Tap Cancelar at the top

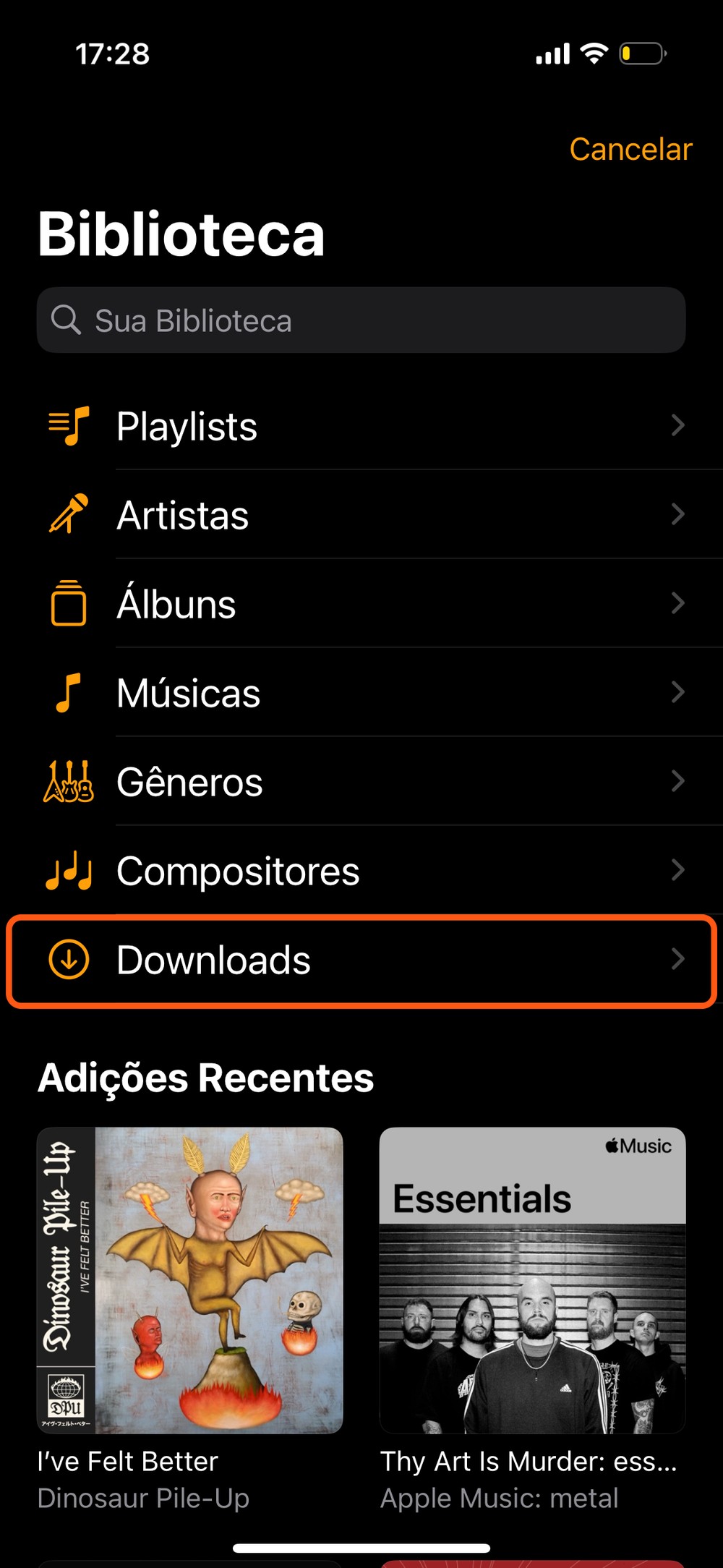click(630, 150)
